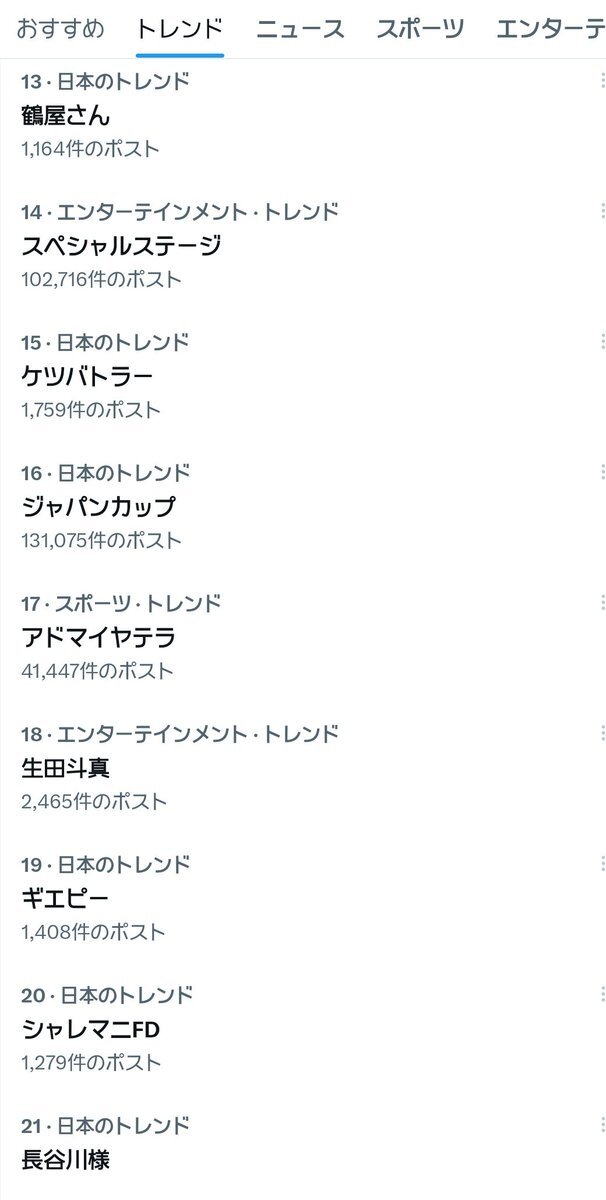
Task: Open more options for シャレマニFD
Action: (x=601, y=994)
